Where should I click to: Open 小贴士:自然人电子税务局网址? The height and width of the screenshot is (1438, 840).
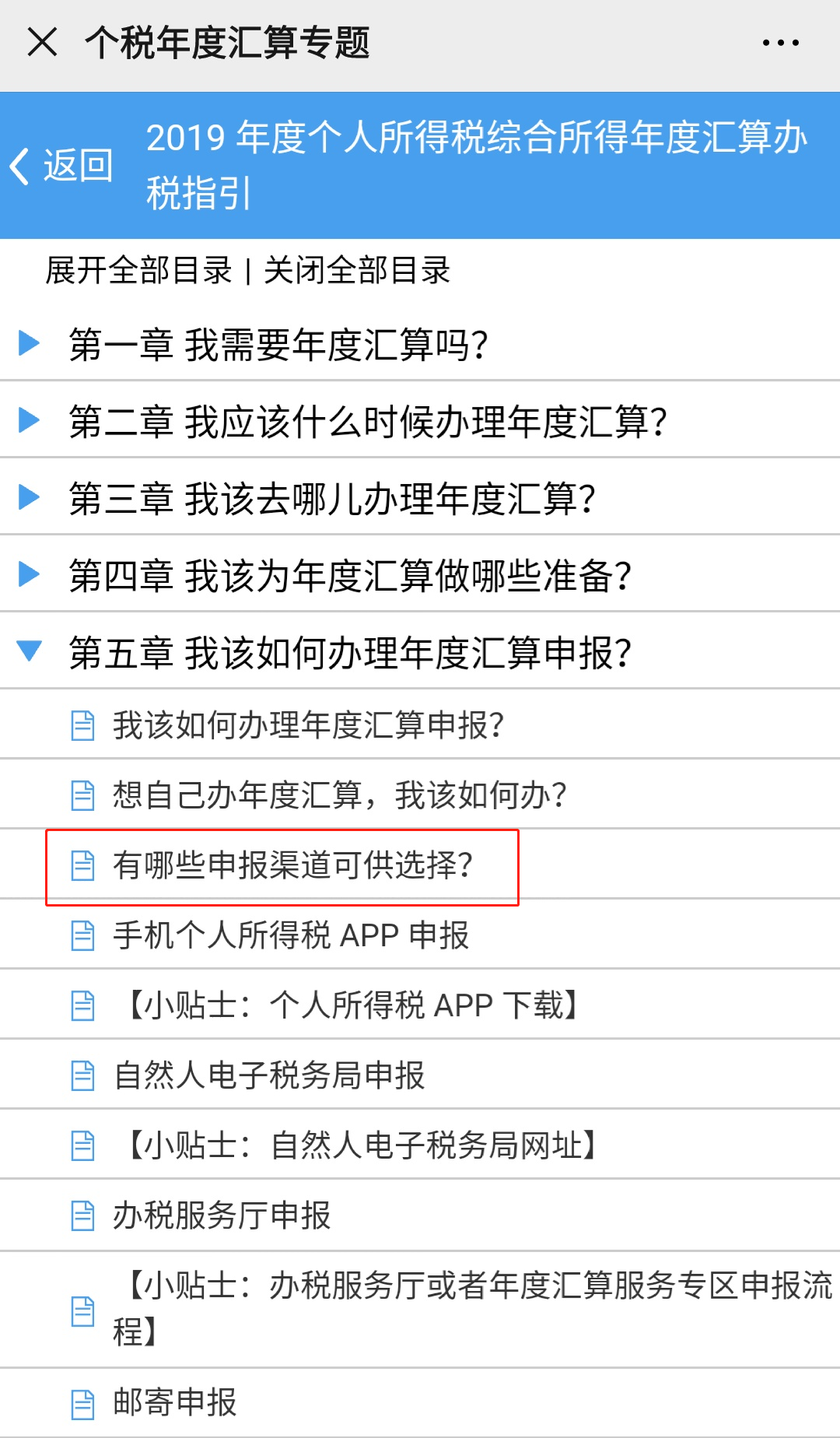420,1145
